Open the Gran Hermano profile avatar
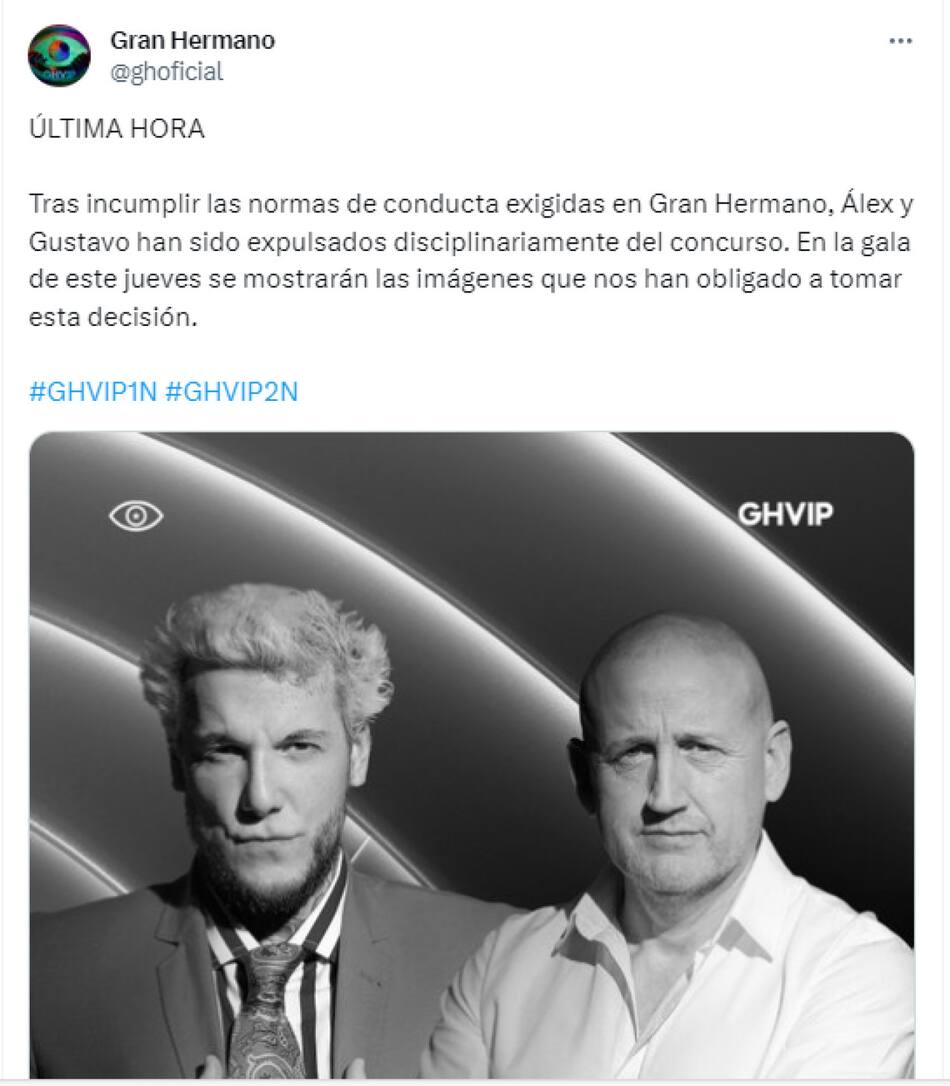Image resolution: width=950 pixels, height=1086 pixels. pos(59,55)
